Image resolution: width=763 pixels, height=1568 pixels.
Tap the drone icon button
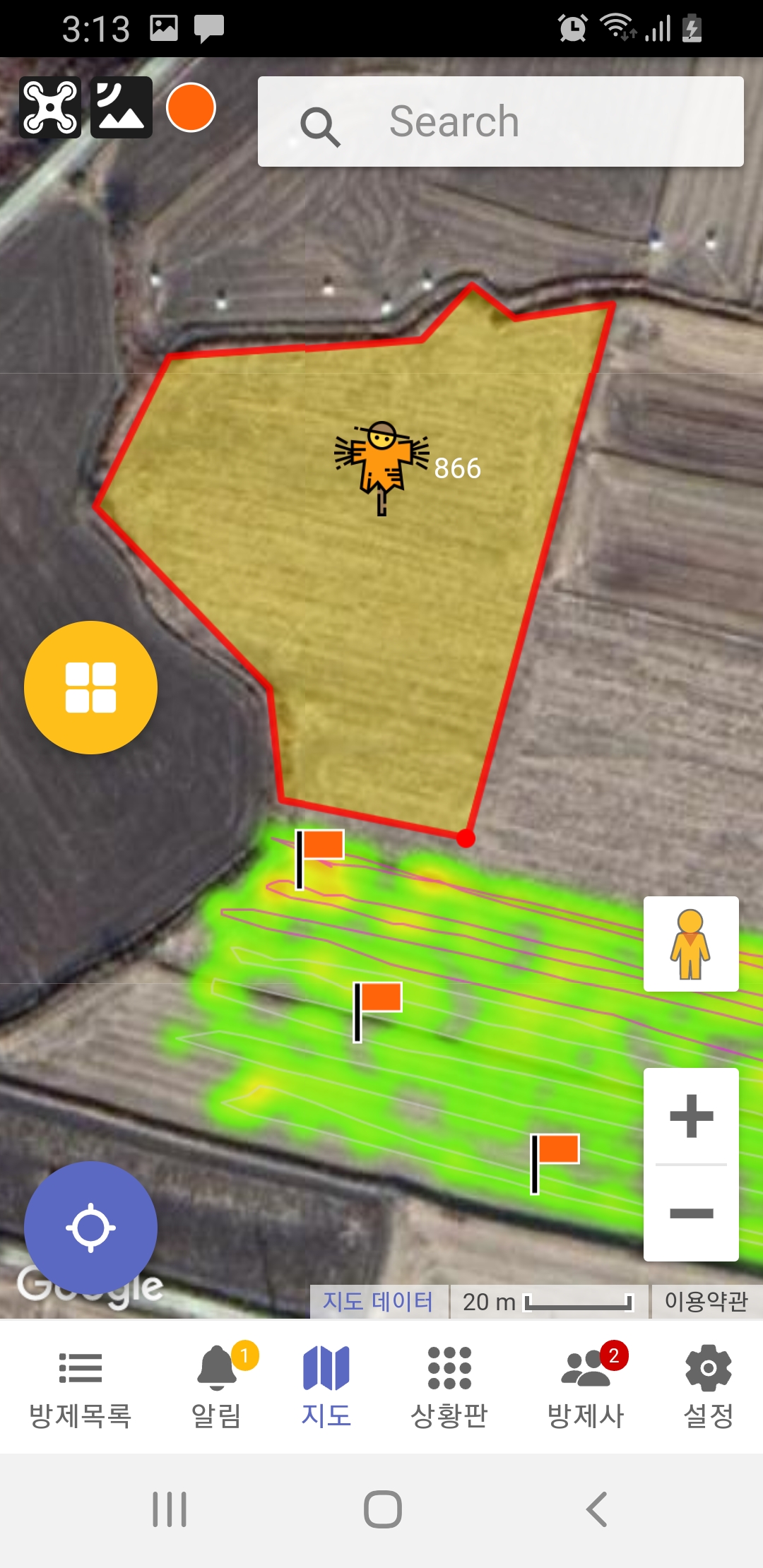(x=50, y=107)
